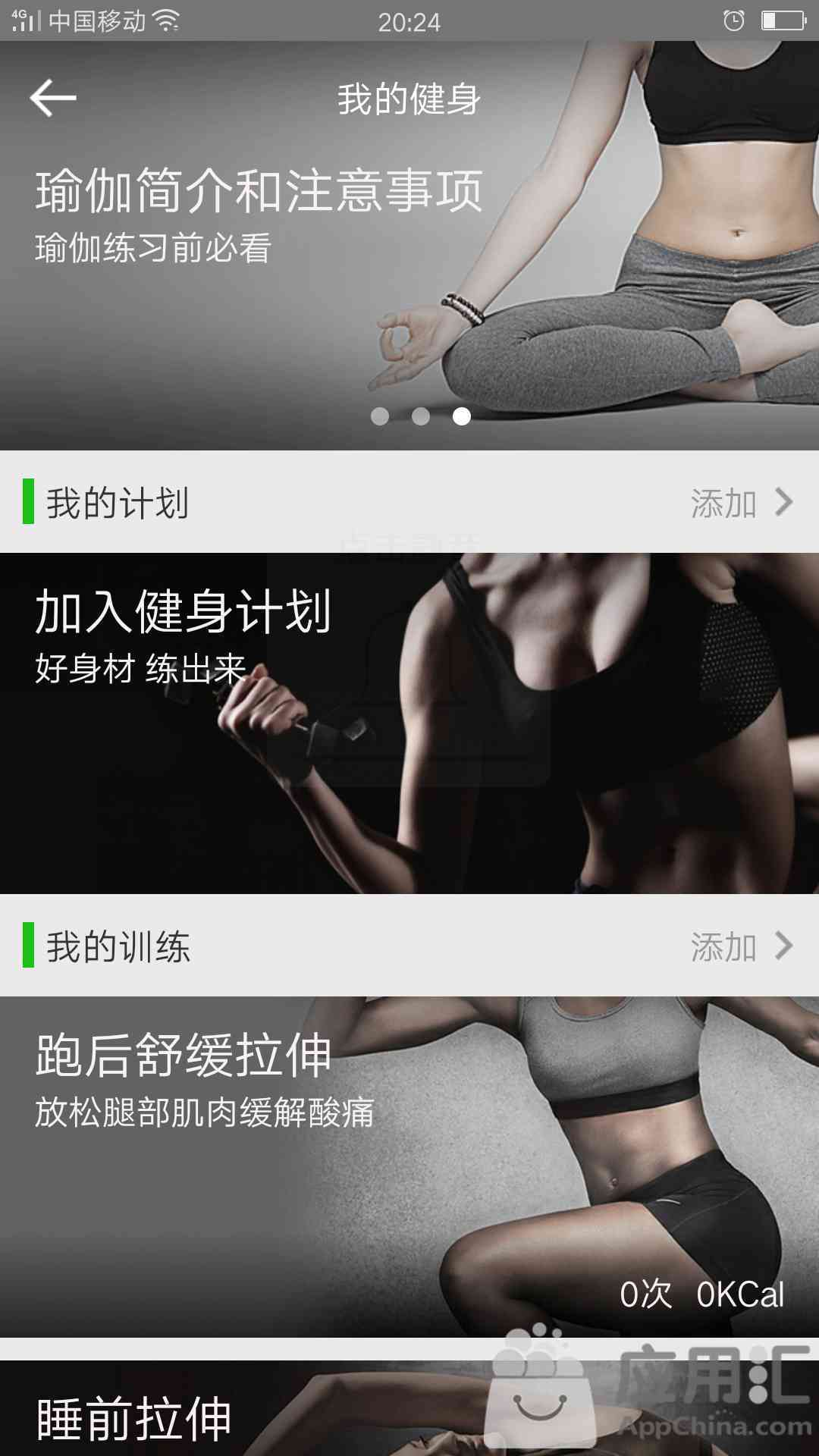Go back using the arrow icon
The image size is (819, 1456).
(53, 99)
